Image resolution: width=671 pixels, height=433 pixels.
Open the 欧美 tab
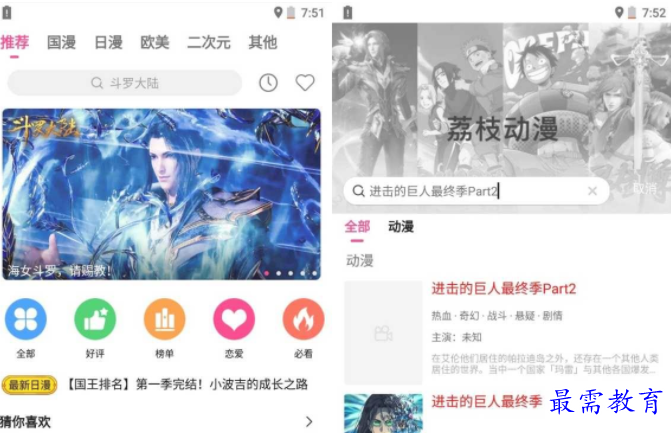(x=155, y=42)
